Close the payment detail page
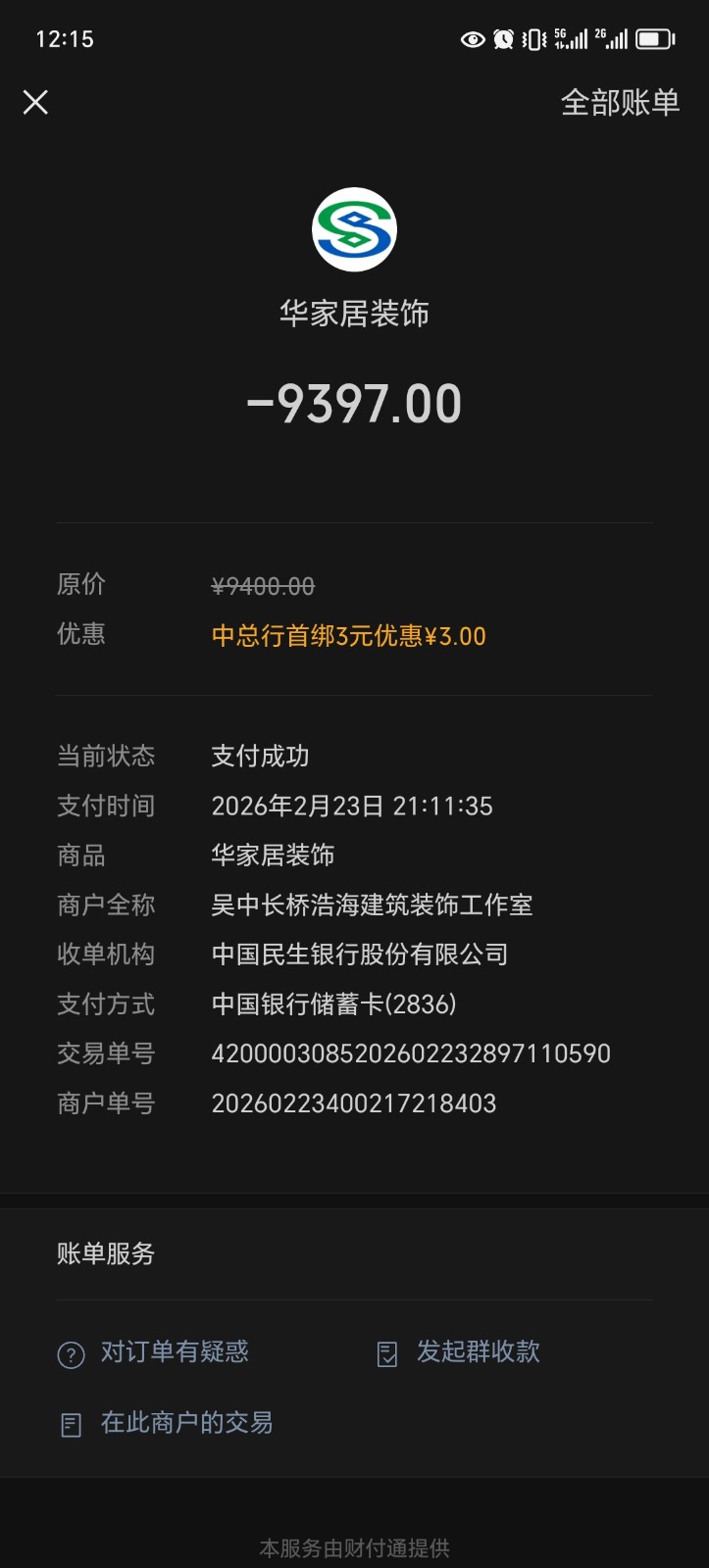This screenshot has height=1568, width=709. pos(36,102)
